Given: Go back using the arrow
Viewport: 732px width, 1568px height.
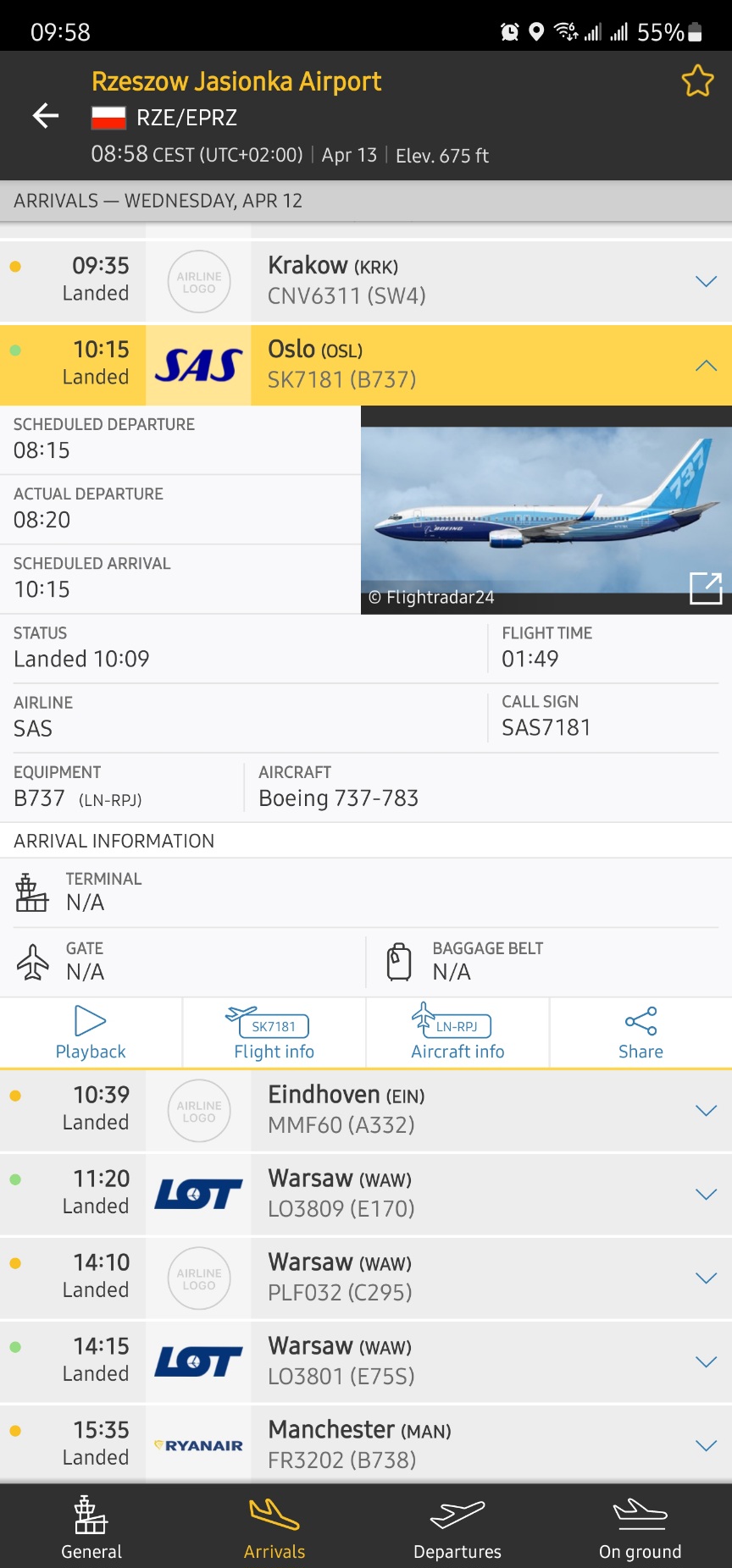Looking at the screenshot, I should [46, 116].
